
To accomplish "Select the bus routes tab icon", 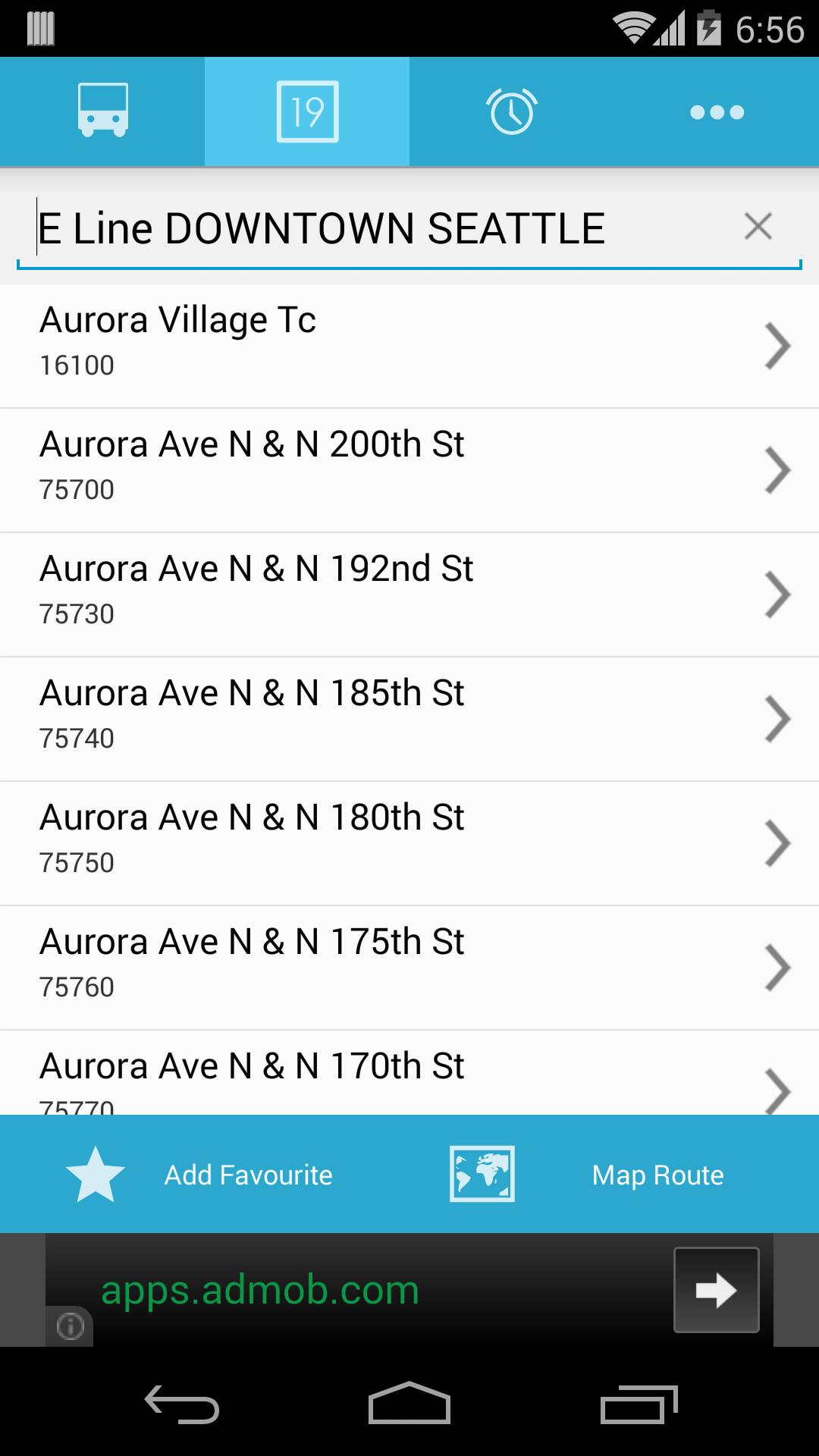I will pos(102,111).
